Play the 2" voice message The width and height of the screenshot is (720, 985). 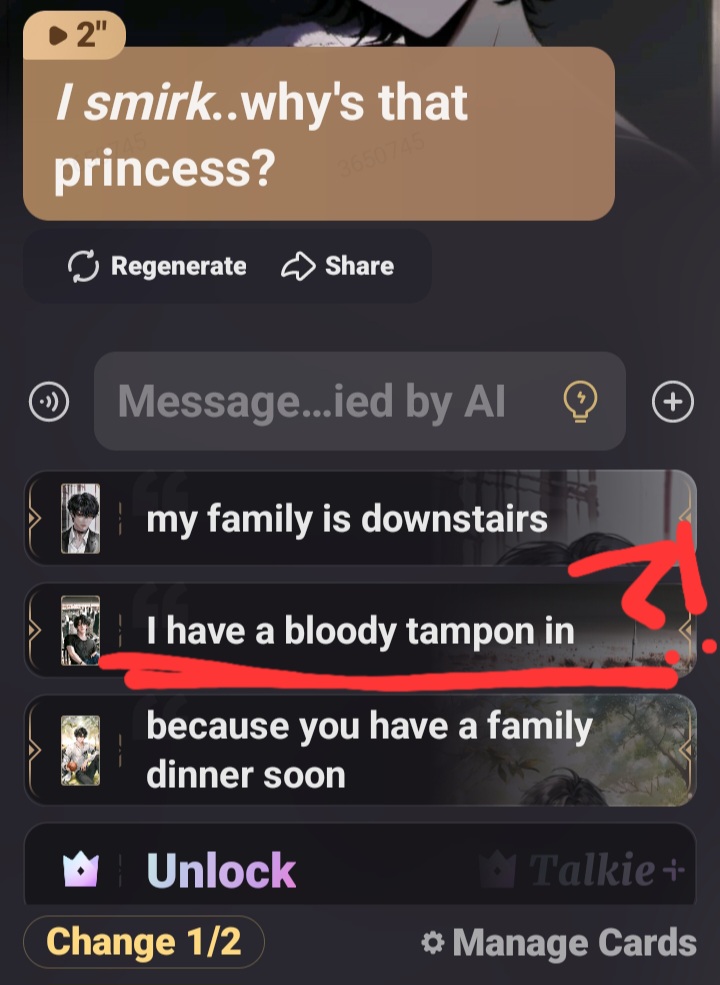tap(76, 35)
